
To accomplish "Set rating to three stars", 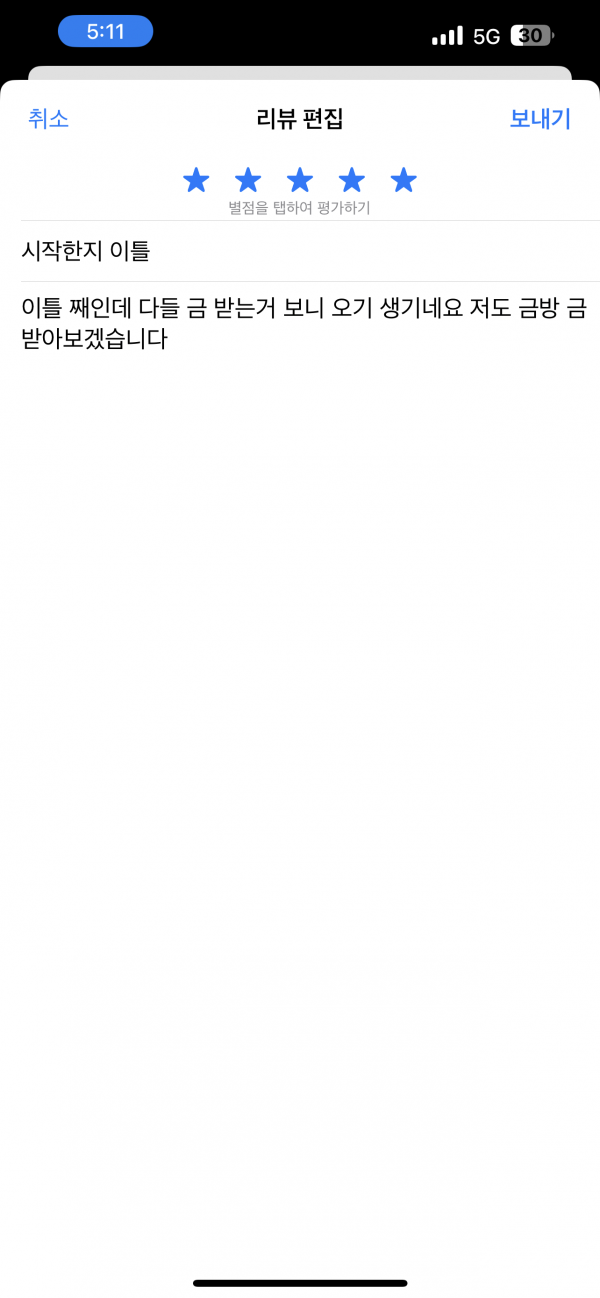I will (x=300, y=181).
